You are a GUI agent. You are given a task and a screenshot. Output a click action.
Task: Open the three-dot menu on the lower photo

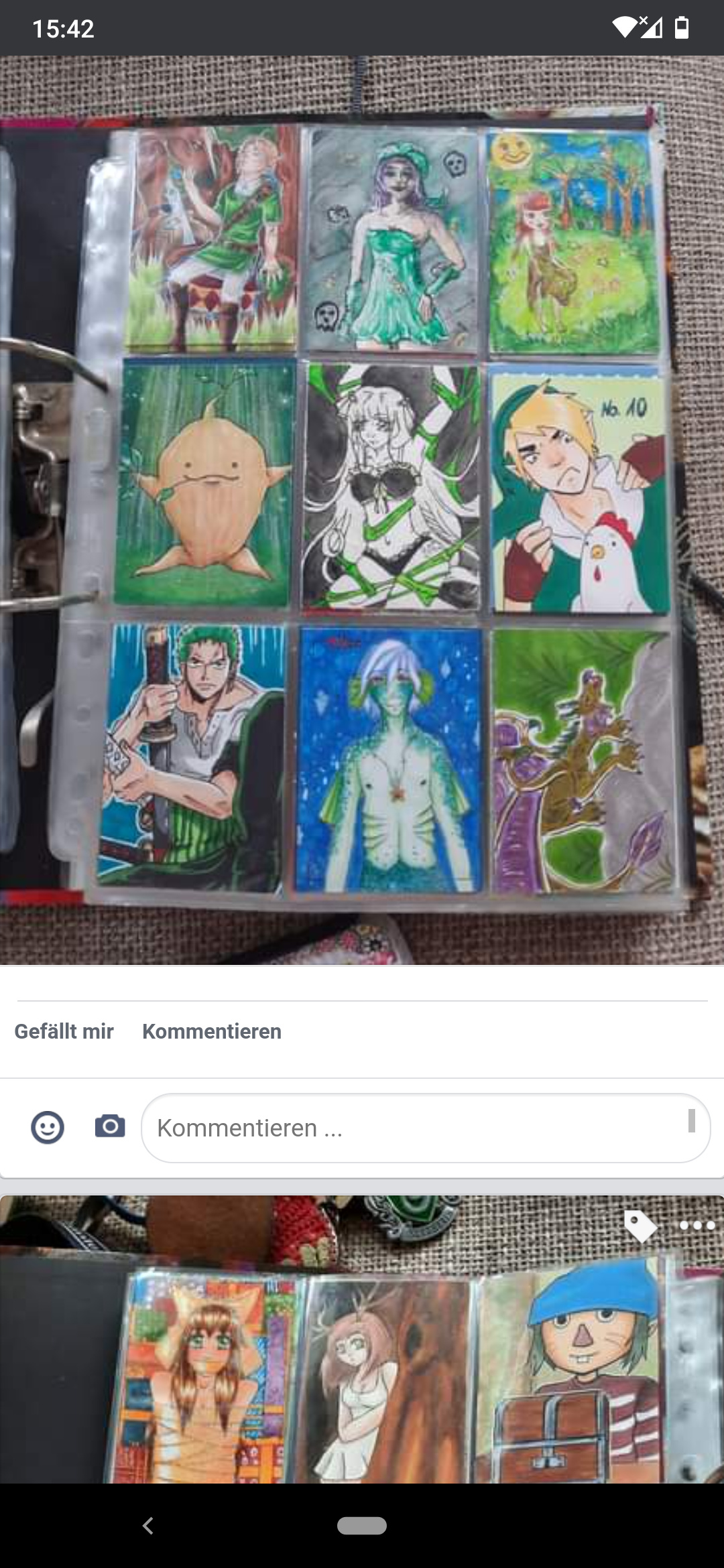[697, 1226]
